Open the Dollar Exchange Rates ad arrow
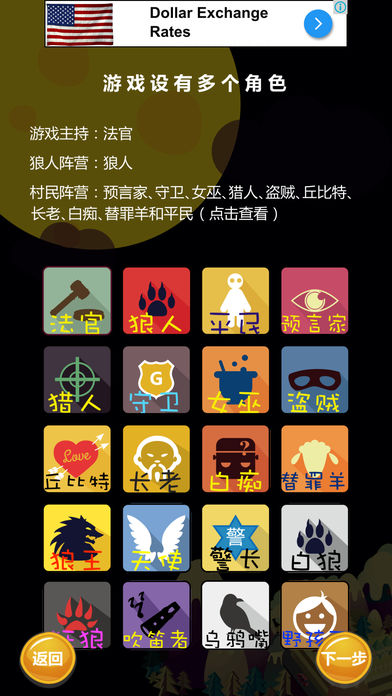The width and height of the screenshot is (392, 696). [x=318, y=24]
